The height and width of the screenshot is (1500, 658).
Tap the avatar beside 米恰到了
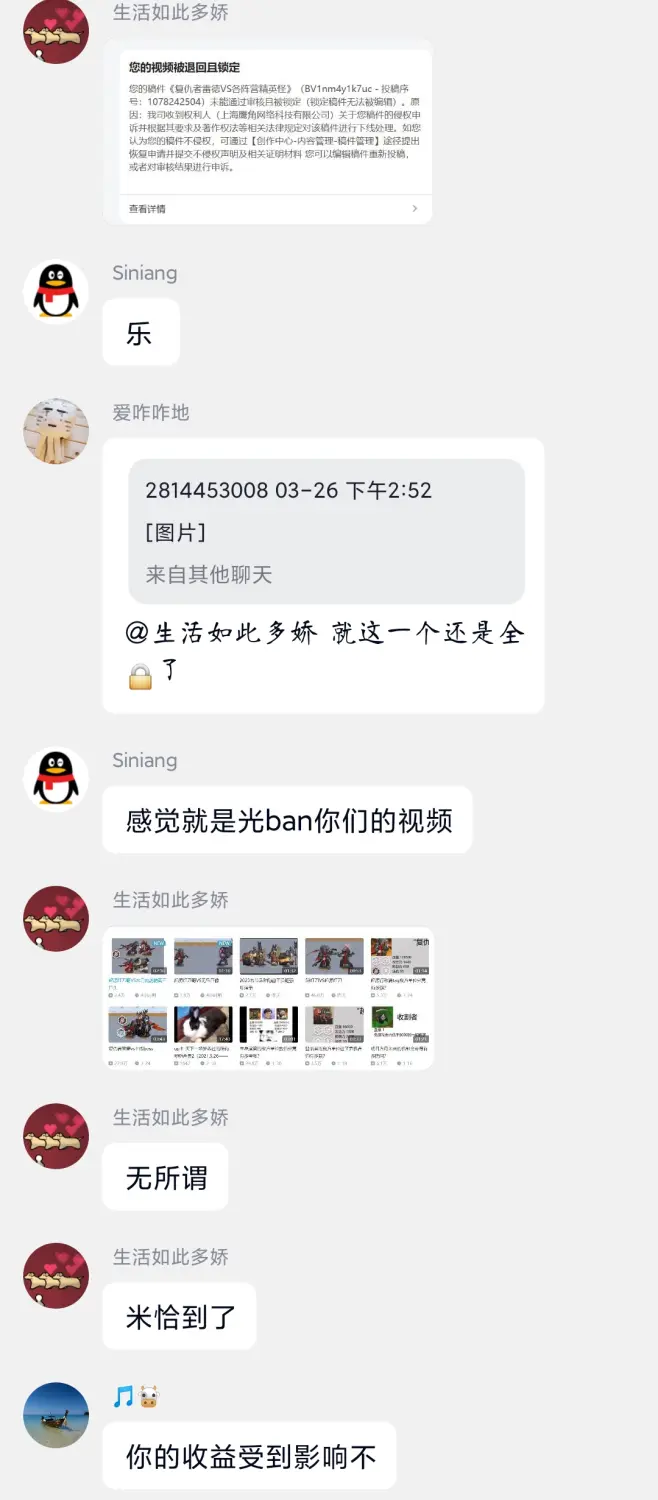point(56,1275)
